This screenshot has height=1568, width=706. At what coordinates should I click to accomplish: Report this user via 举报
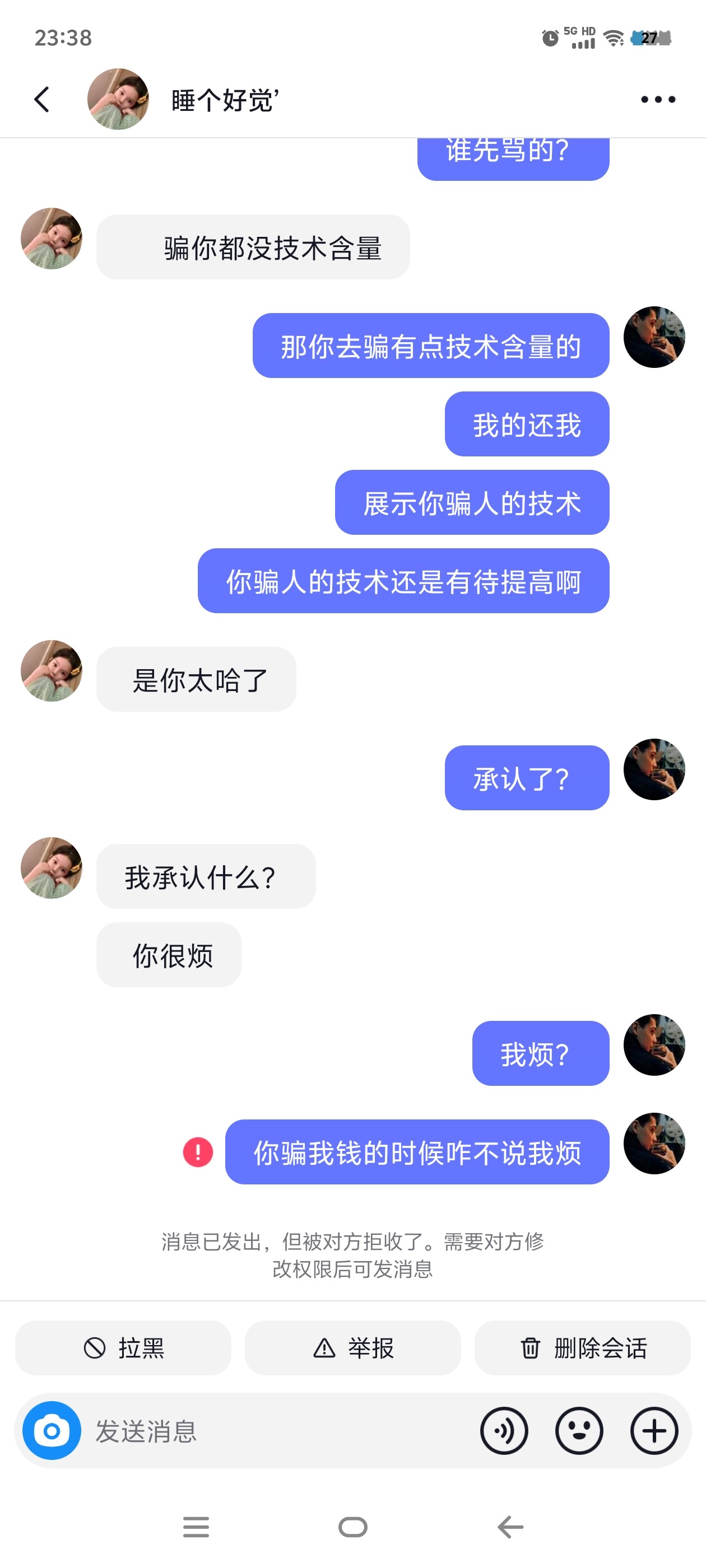352,1348
